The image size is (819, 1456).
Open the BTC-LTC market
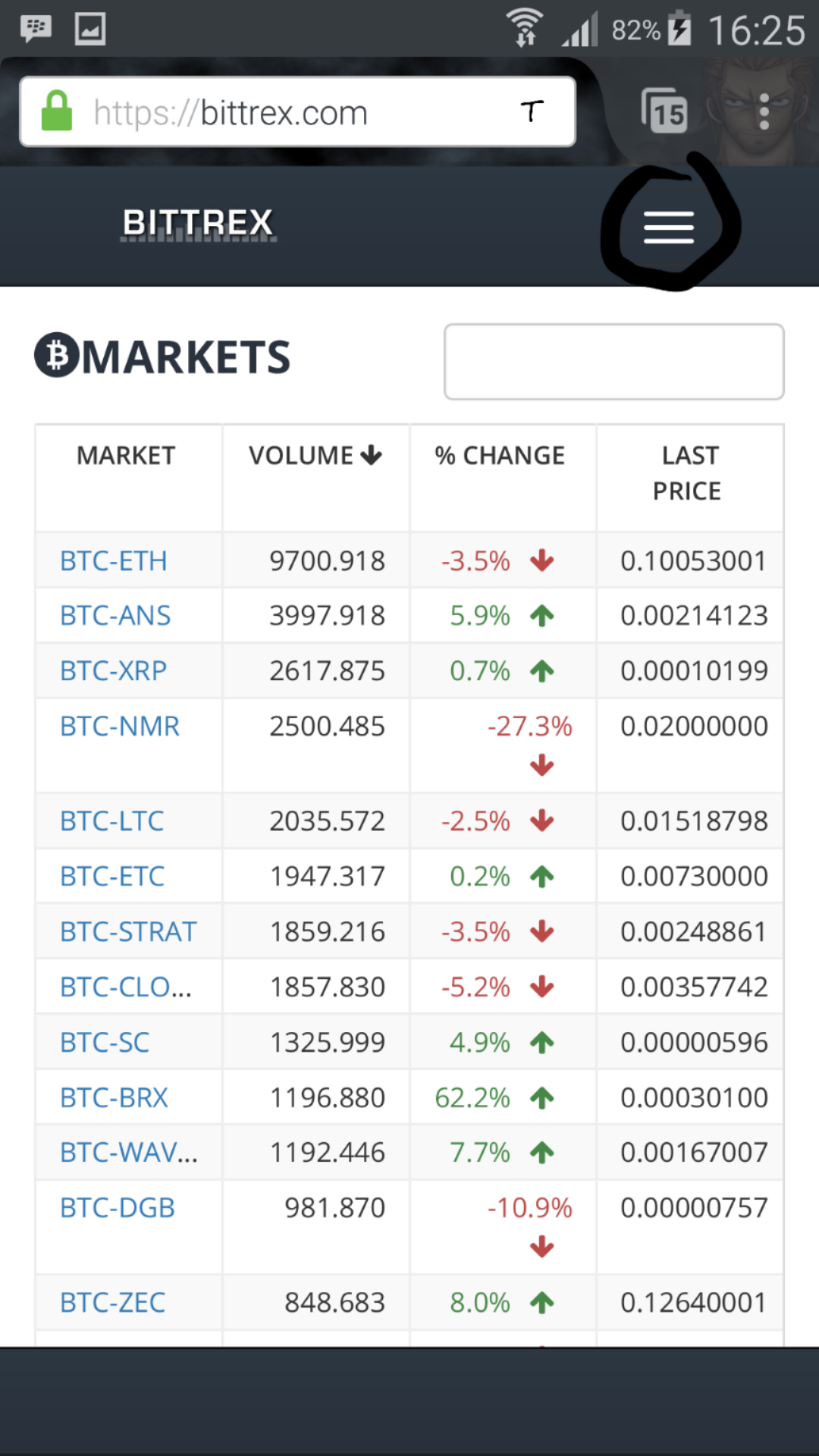[x=112, y=821]
